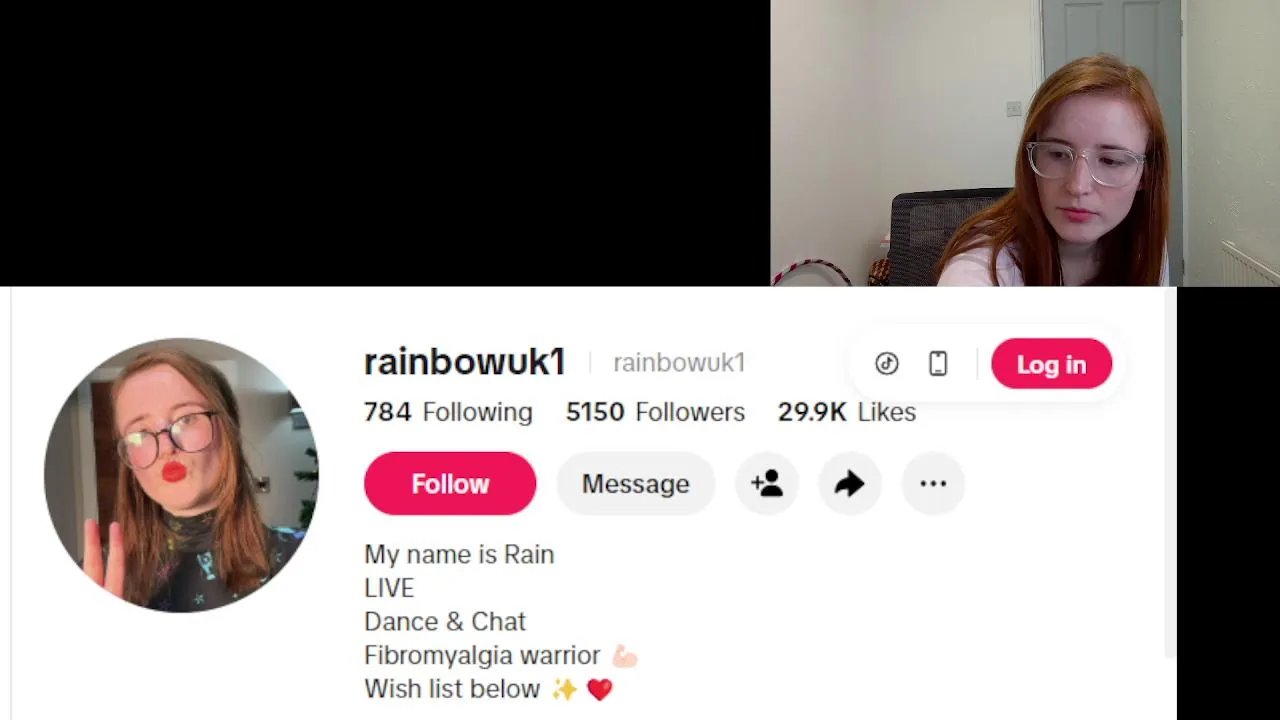The image size is (1280, 720).
Task: Tap the TikTok coin icon near Log in
Action: pyautogui.click(x=887, y=364)
